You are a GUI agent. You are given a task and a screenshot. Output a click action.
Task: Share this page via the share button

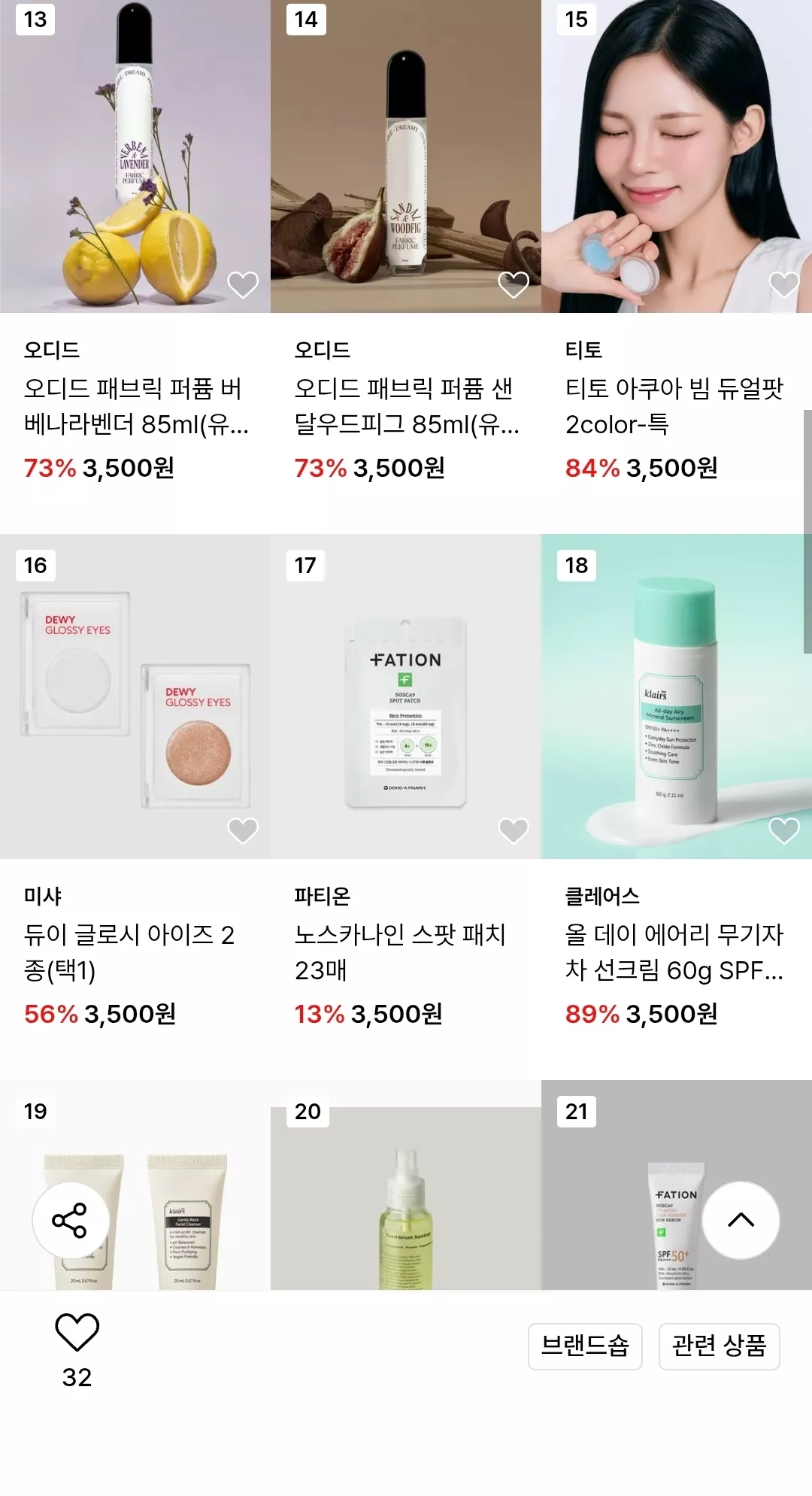tap(70, 1220)
